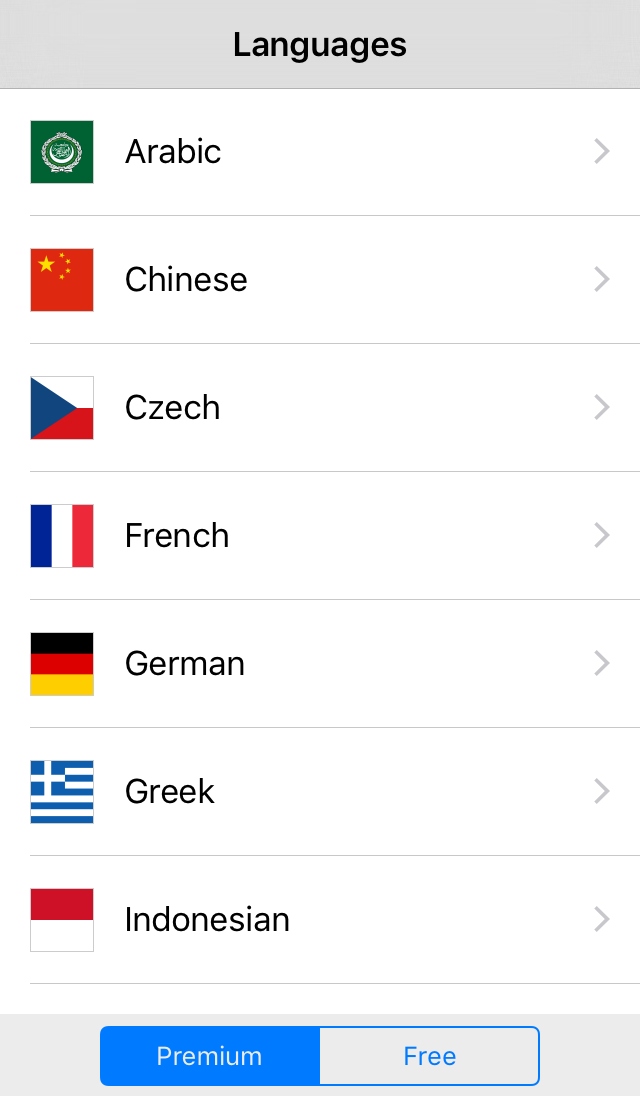Image resolution: width=640 pixels, height=1096 pixels.
Task: Switch to the Free segment
Action: (x=430, y=1055)
